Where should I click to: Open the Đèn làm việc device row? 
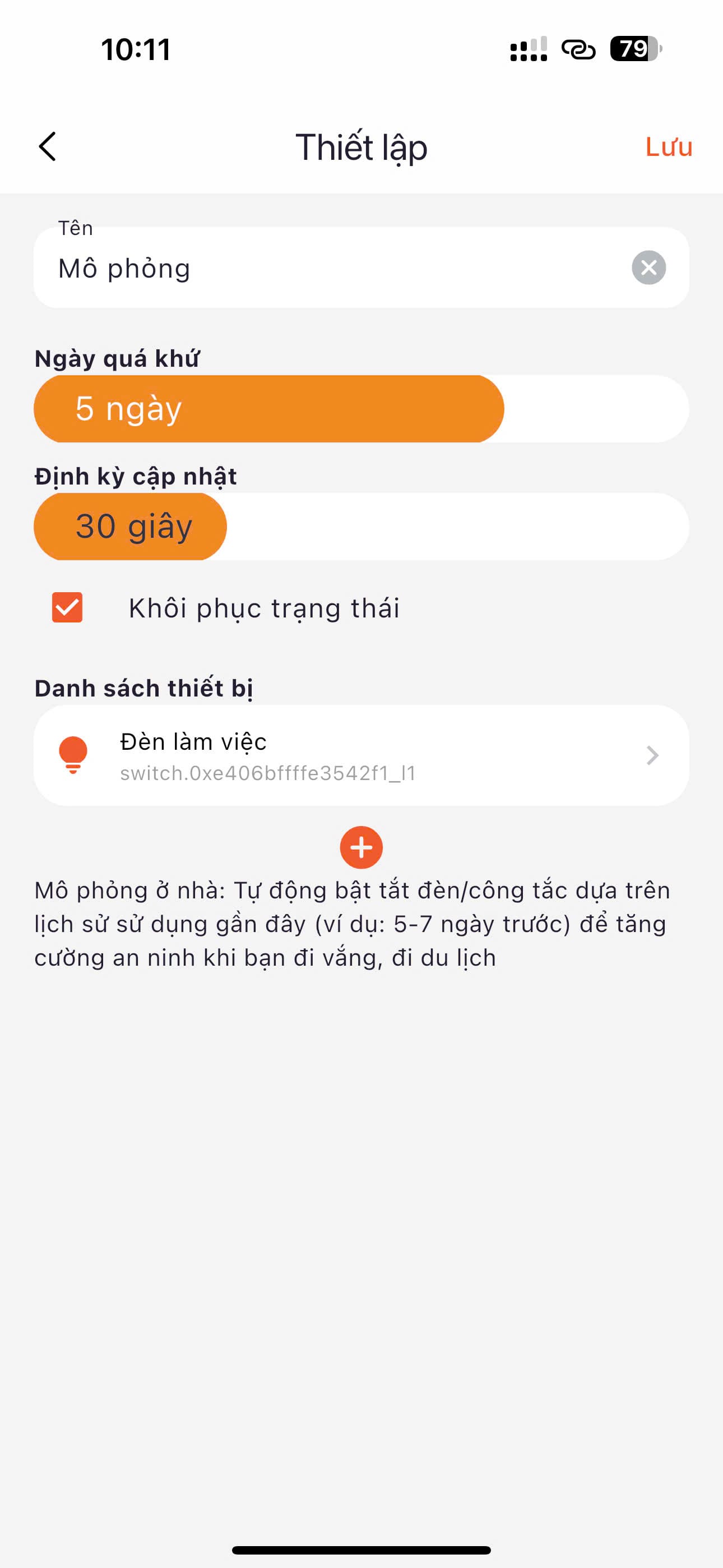(x=361, y=755)
